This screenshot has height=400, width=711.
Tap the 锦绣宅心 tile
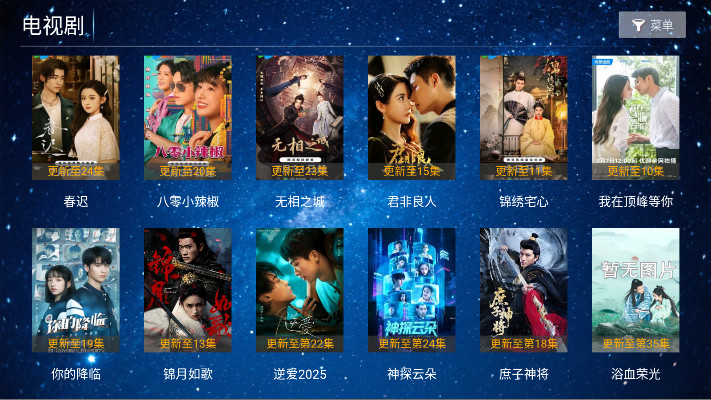click(524, 117)
